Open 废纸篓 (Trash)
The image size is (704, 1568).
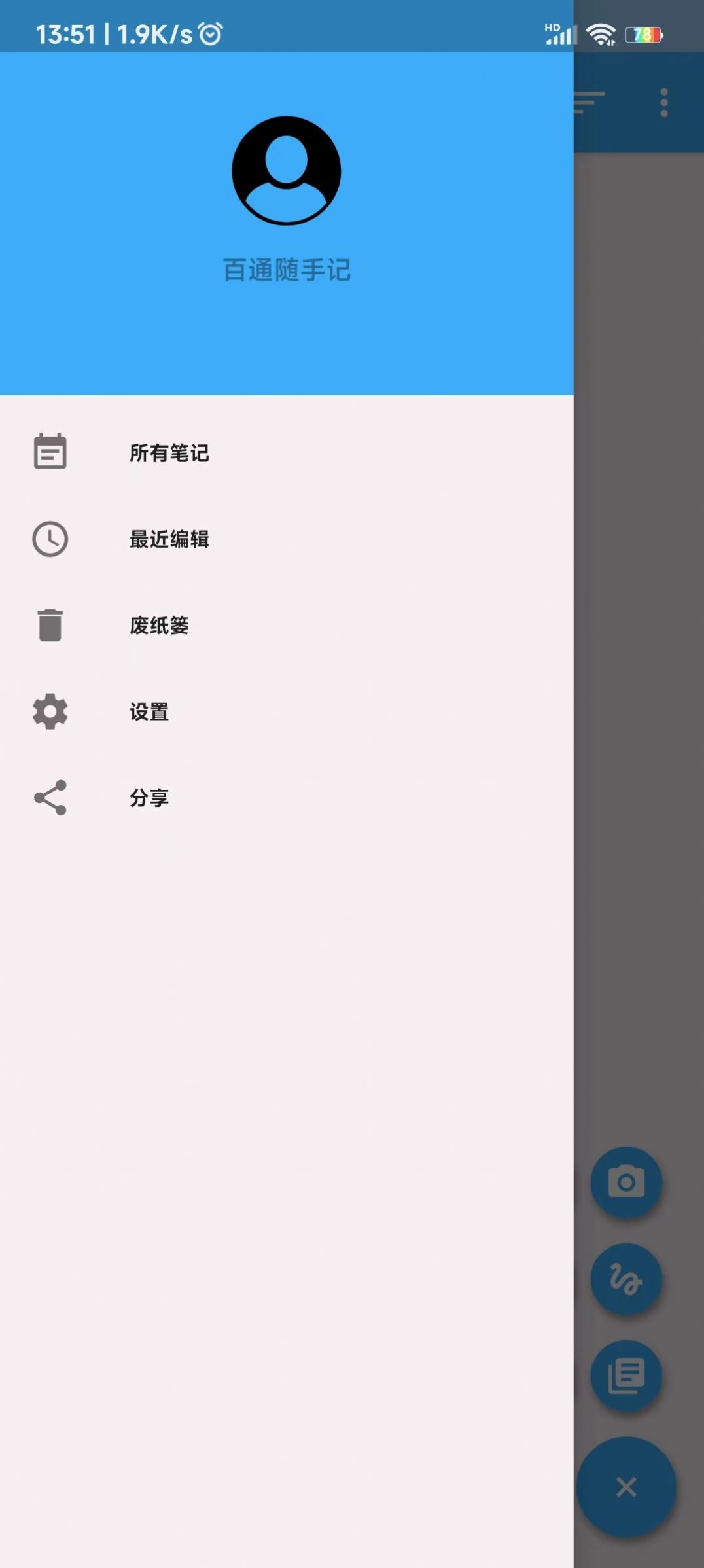pyautogui.click(x=159, y=626)
